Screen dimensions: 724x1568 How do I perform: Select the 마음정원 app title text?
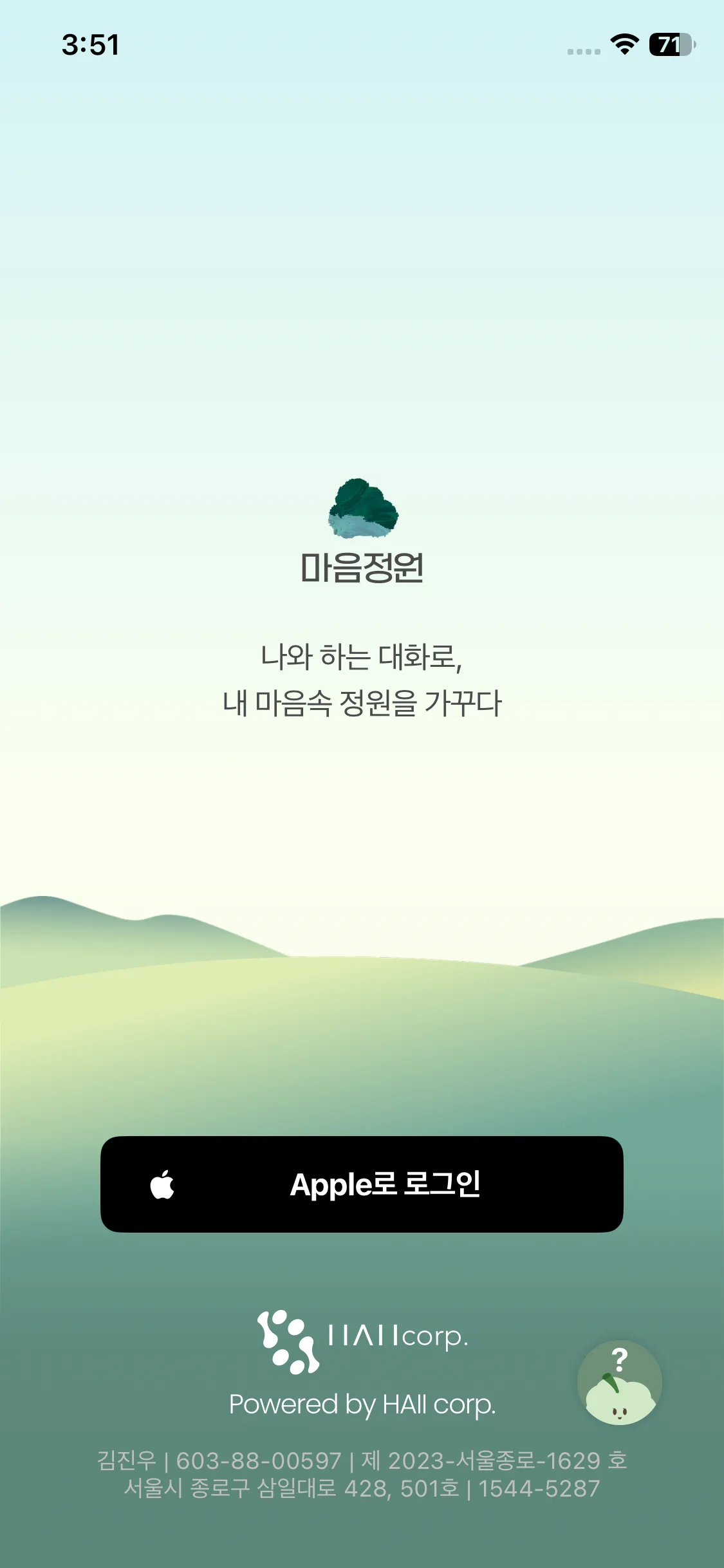(x=362, y=567)
